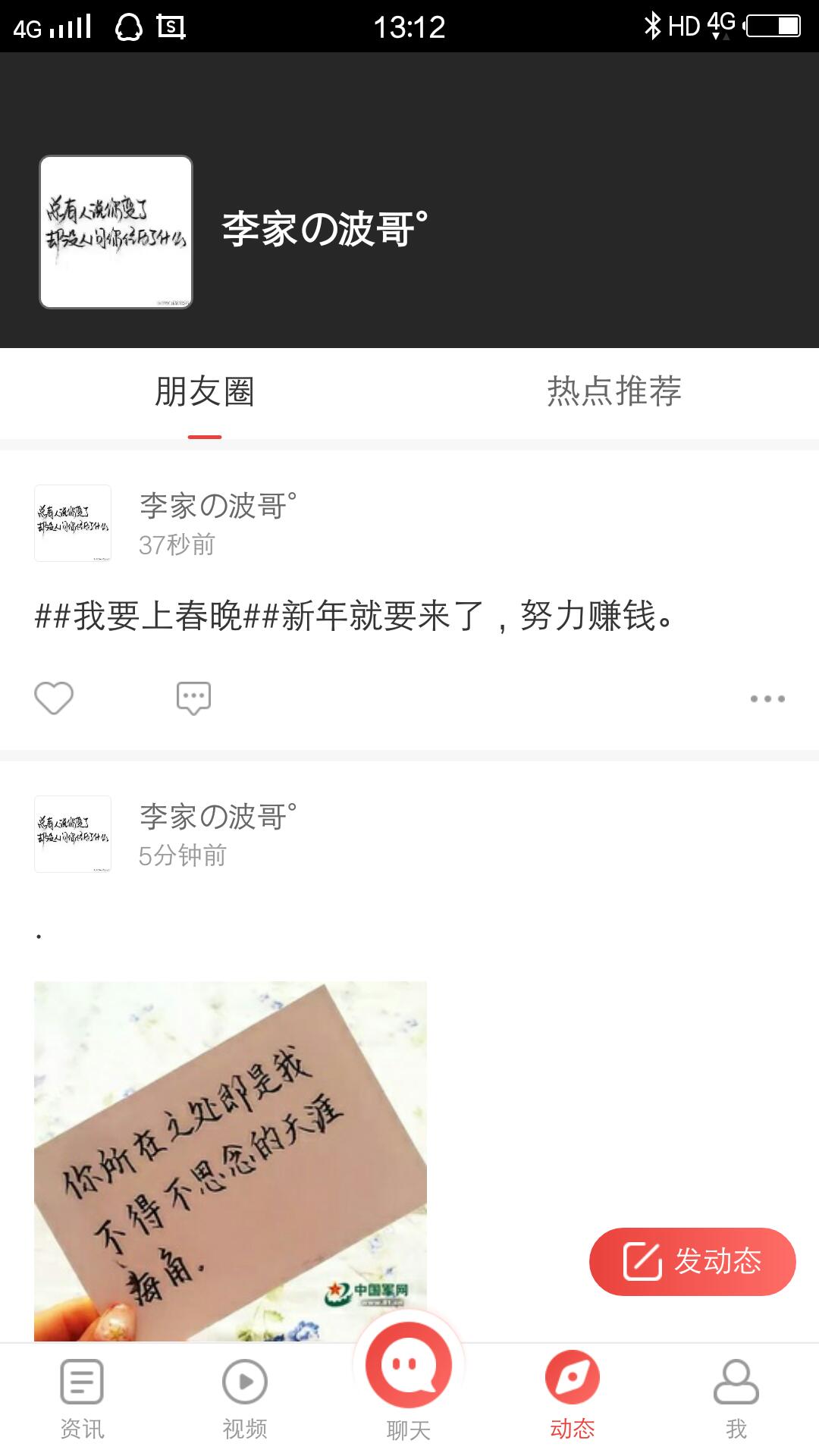View the photo in the 5分钟前 post
819x1456 pixels.
pos(231,1160)
